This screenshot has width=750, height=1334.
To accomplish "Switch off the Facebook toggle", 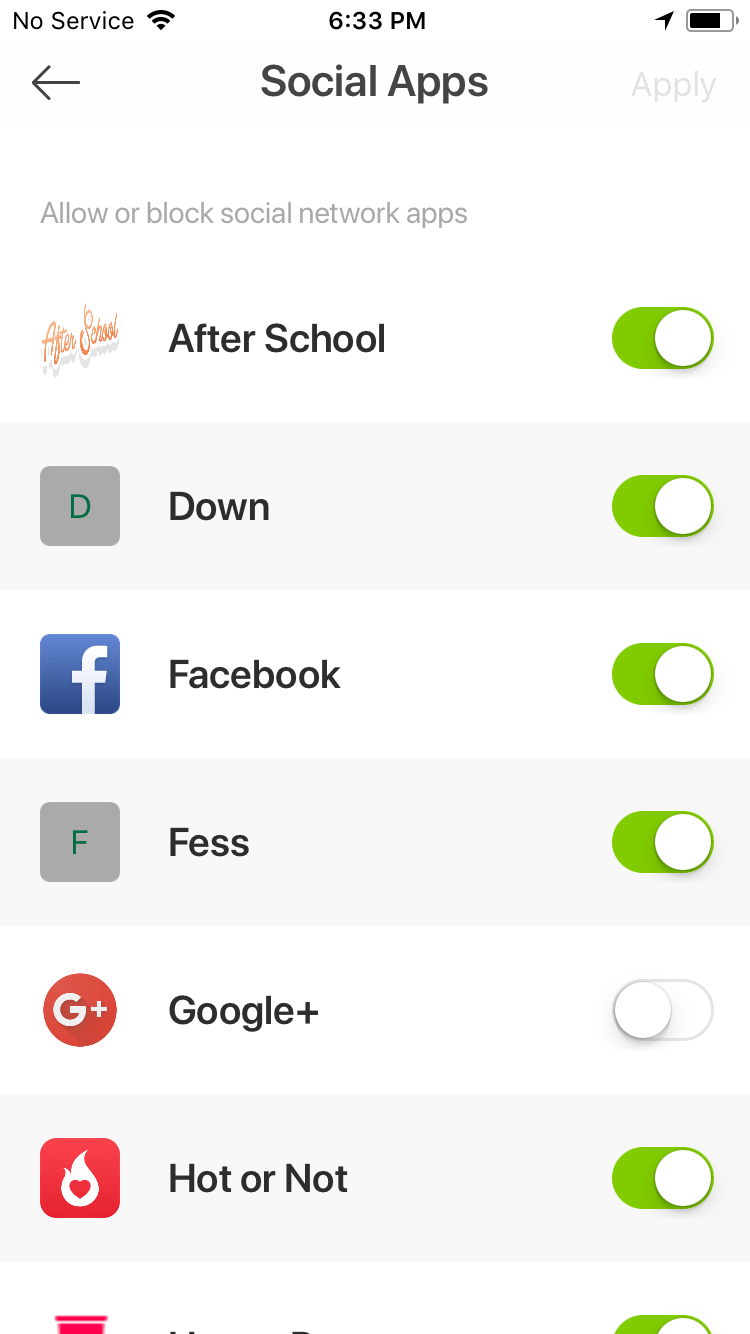I will 662,675.
